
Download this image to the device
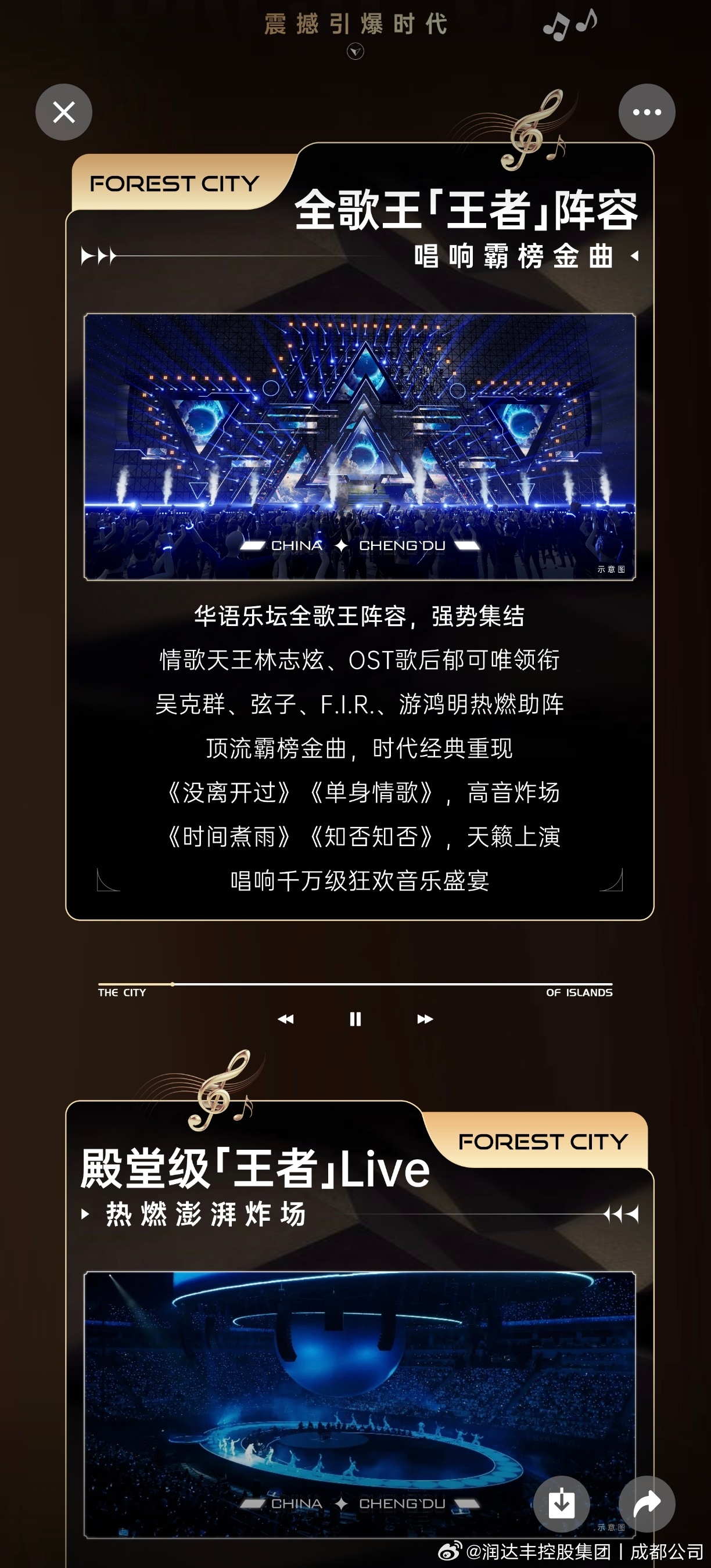561,1504
